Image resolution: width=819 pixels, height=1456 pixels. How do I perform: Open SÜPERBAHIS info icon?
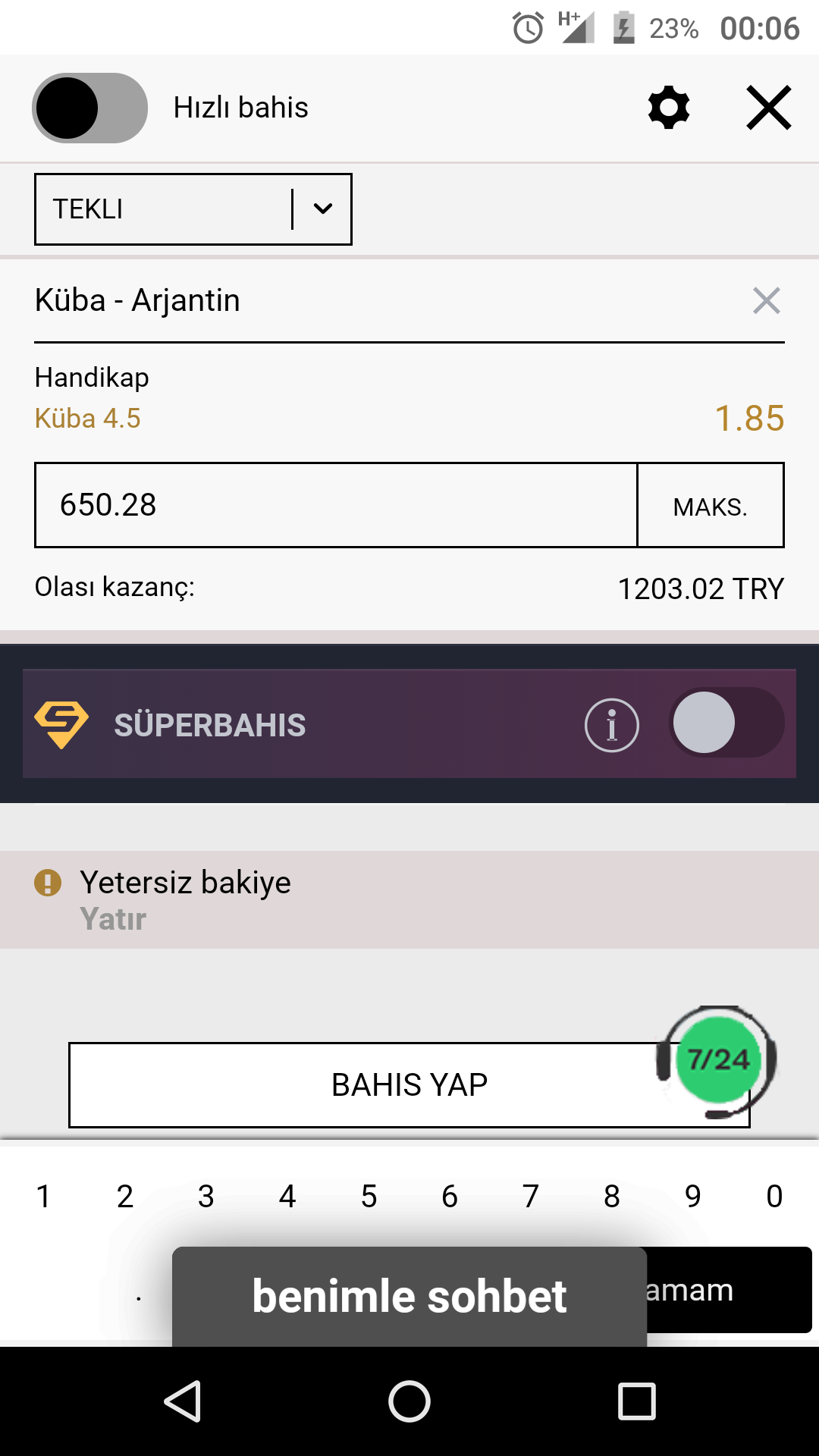(612, 725)
